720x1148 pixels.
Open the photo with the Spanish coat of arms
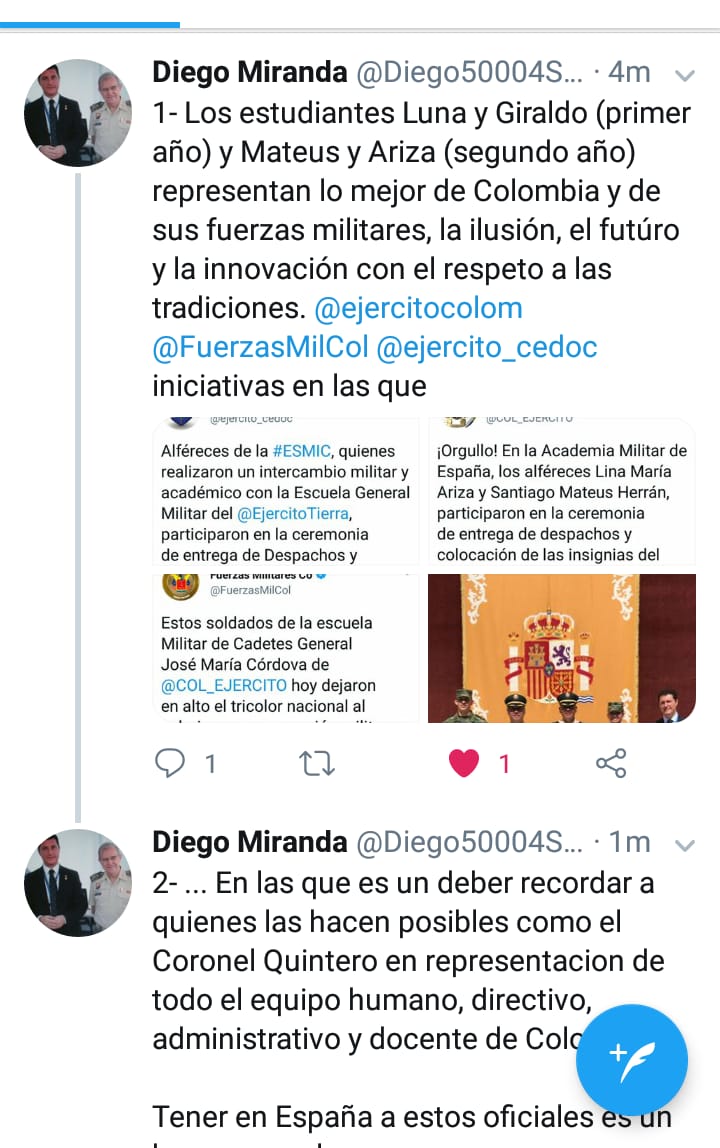pos(562,647)
